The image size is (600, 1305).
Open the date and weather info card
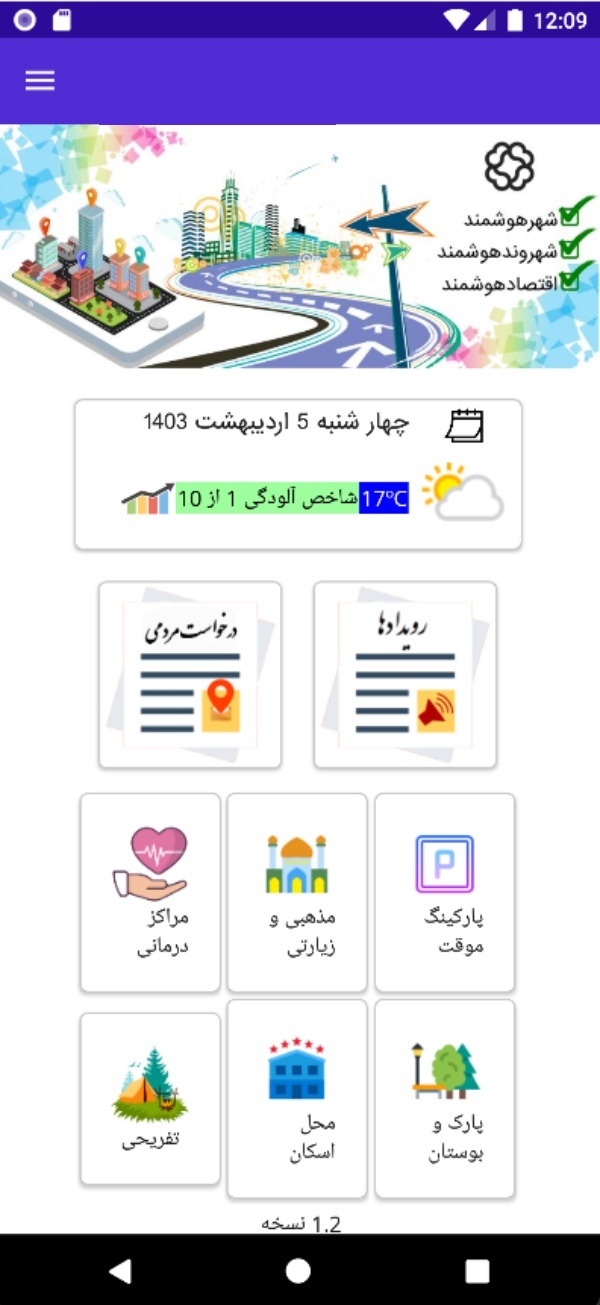click(x=298, y=474)
